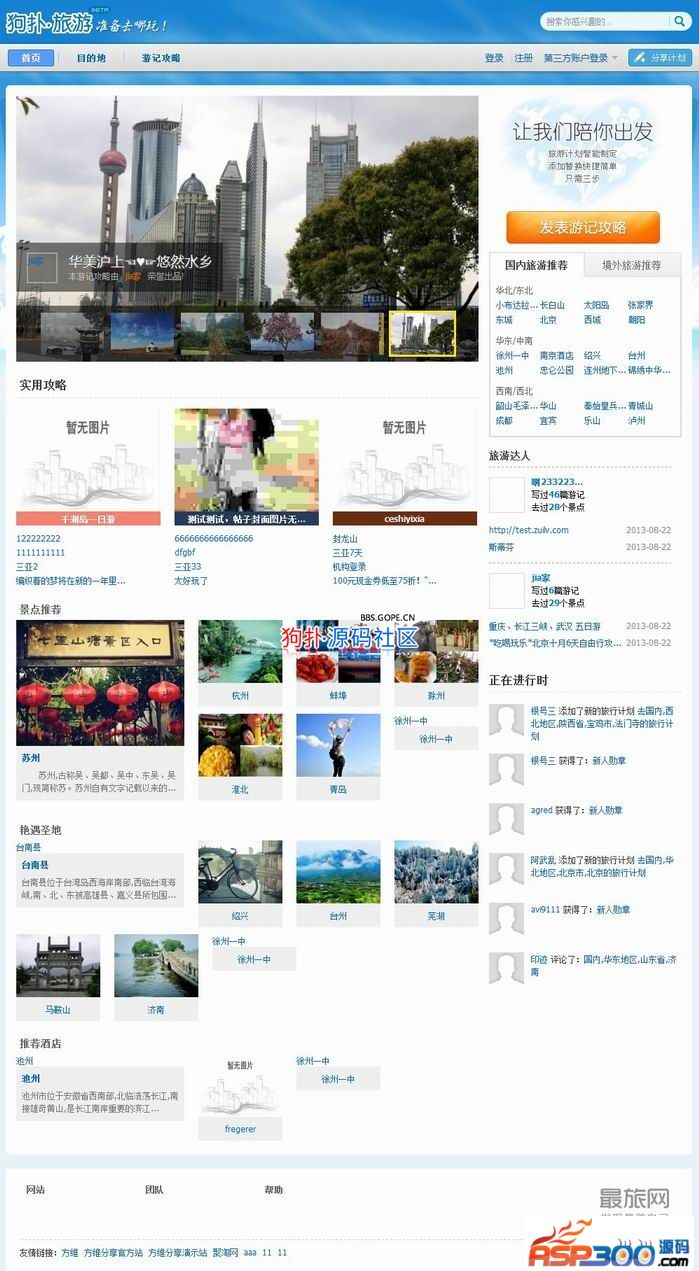Screen dimensions: 699x1271
Task: Tap the magnifier search icon
Action: (x=681, y=21)
